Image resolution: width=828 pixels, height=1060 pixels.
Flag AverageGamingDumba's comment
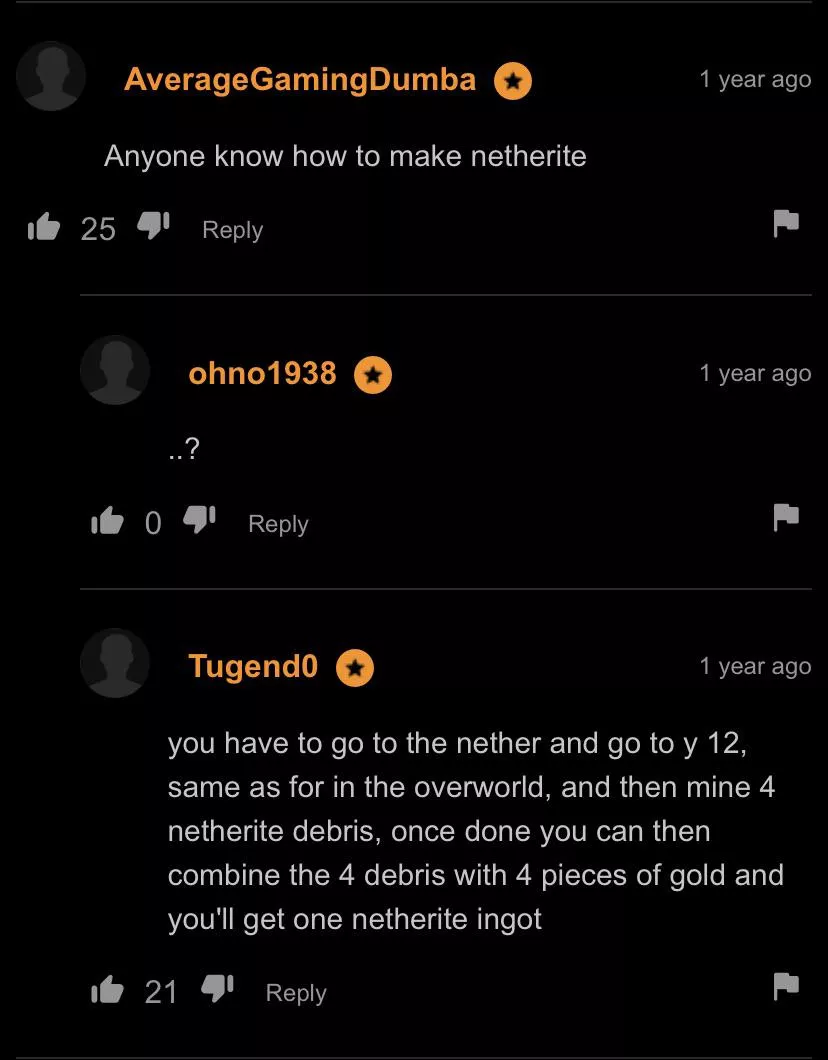coord(786,224)
